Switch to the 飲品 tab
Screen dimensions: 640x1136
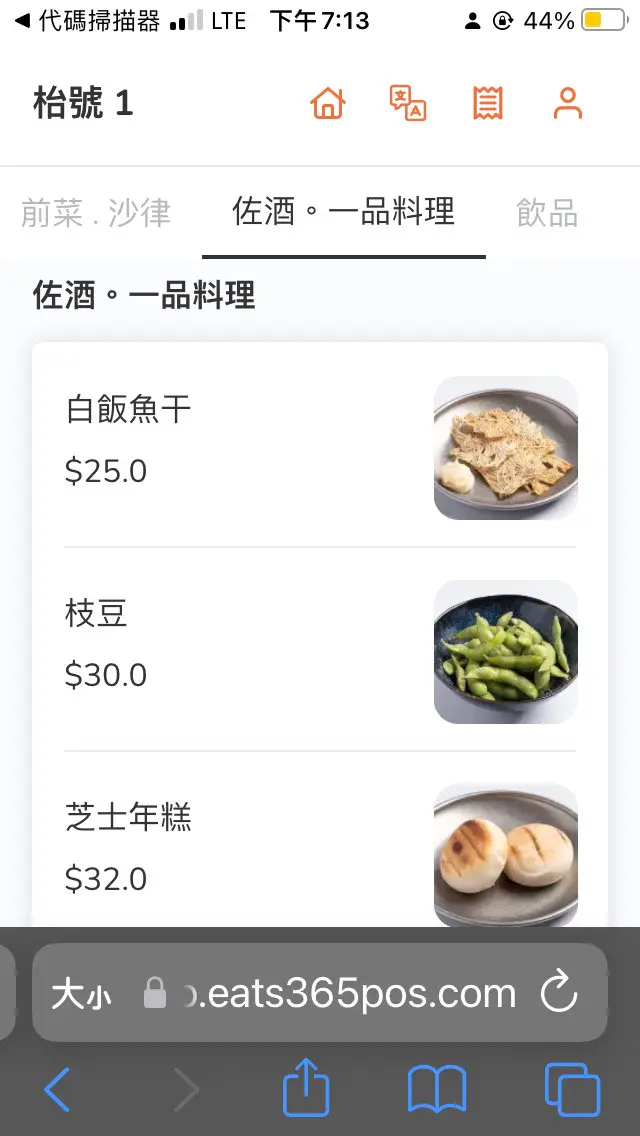coord(547,213)
